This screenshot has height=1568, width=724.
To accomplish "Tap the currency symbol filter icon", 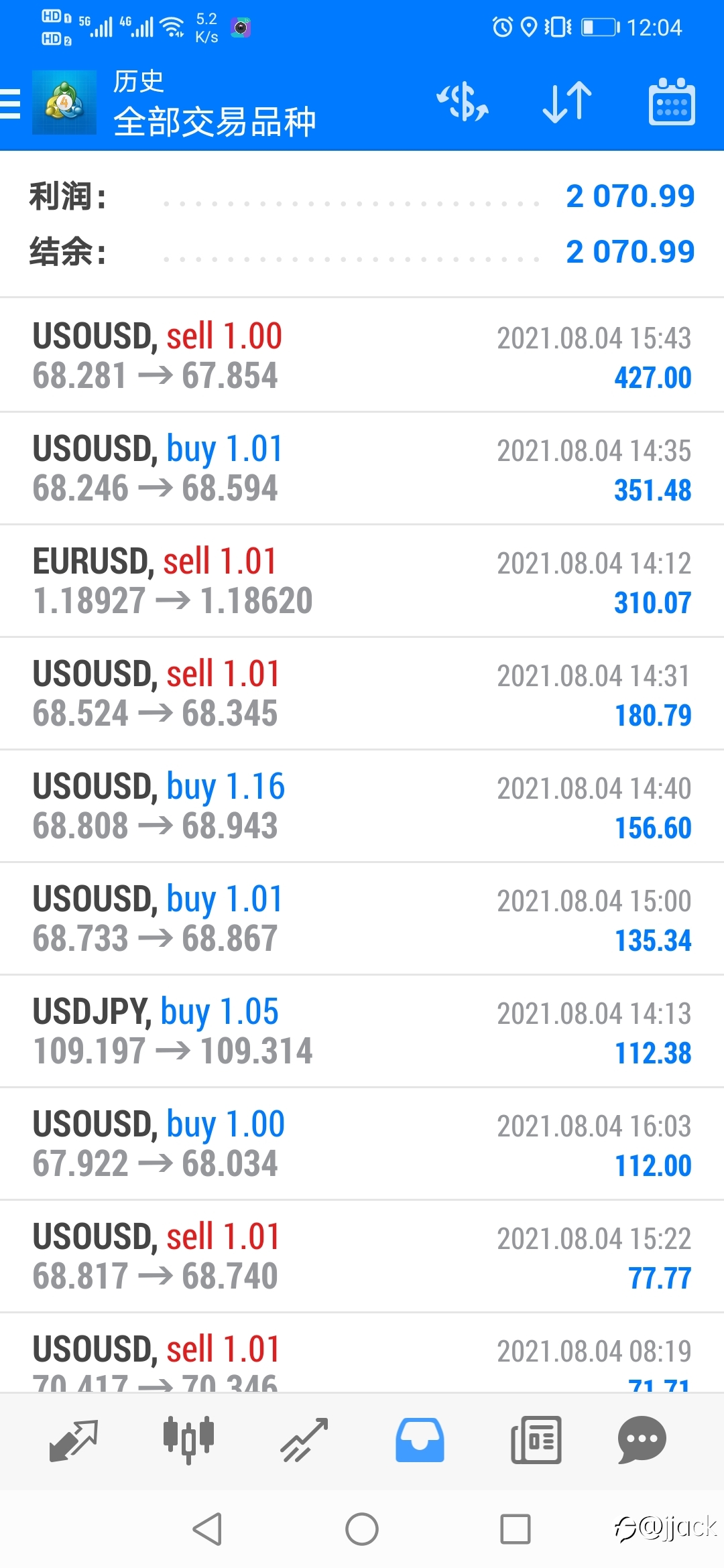I will pos(463,103).
